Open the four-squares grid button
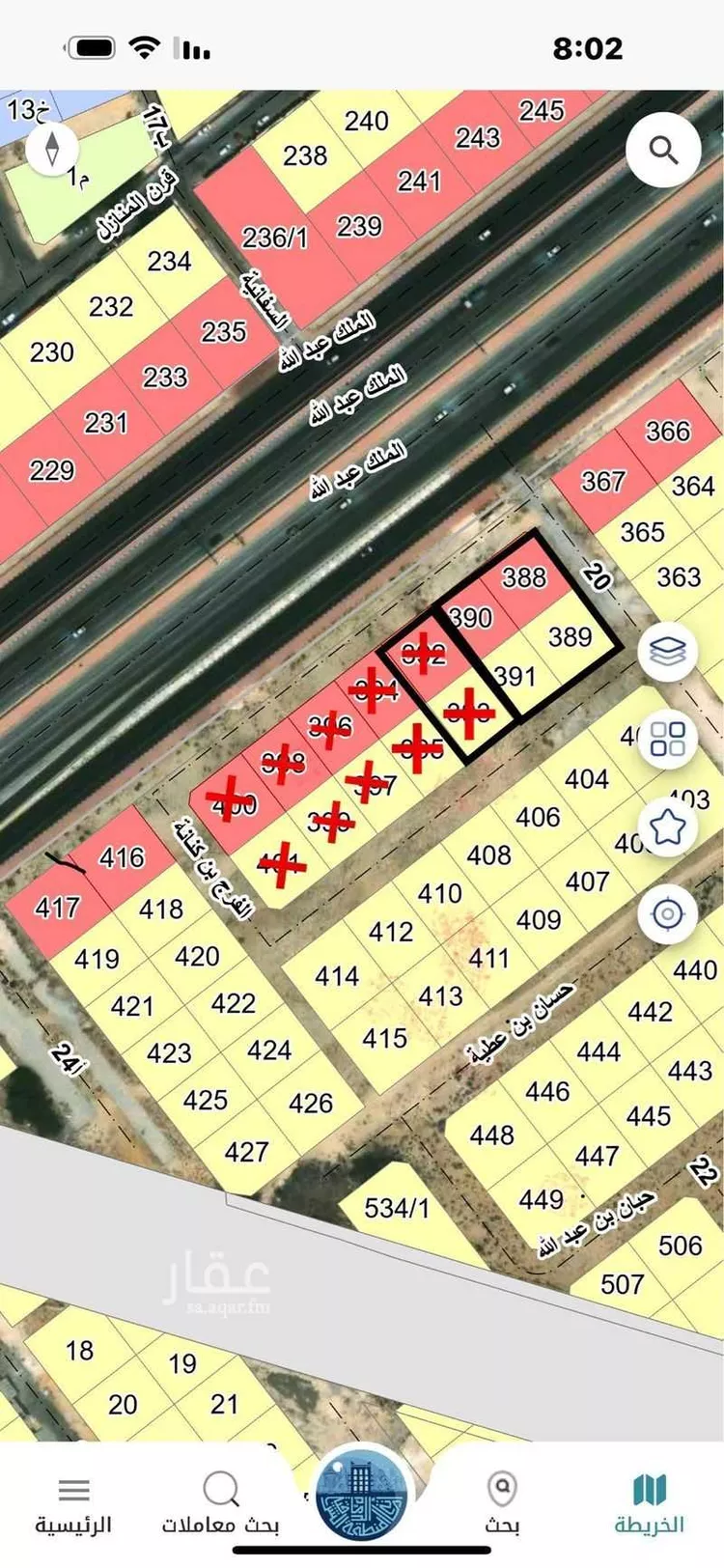 (667, 740)
